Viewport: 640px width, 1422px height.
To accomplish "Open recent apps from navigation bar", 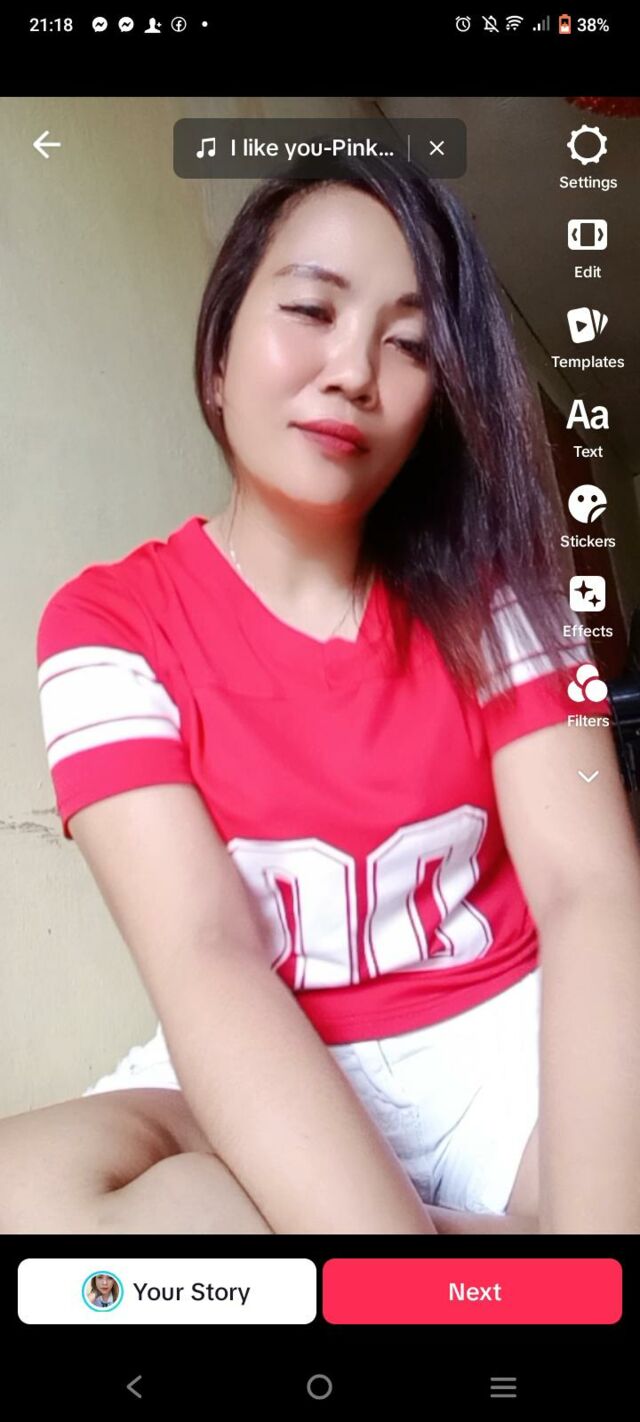I will tap(503, 1386).
